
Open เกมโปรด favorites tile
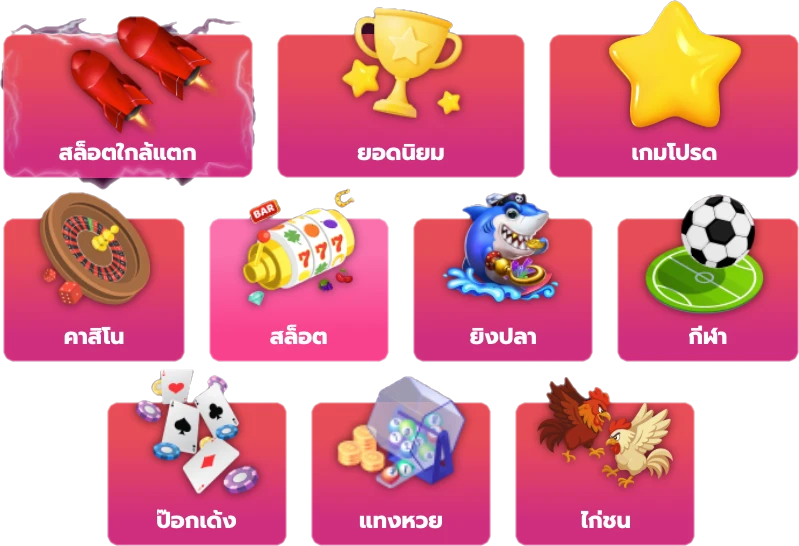(673, 108)
